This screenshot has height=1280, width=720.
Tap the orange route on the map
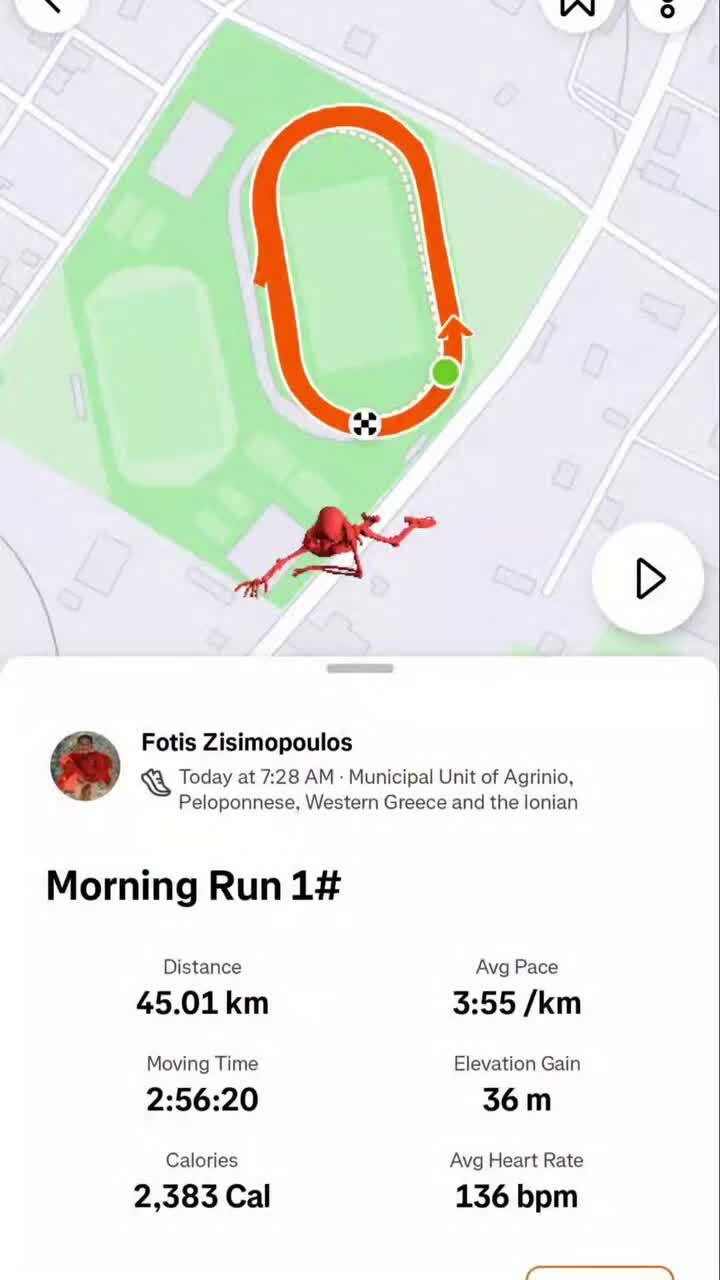[270, 300]
